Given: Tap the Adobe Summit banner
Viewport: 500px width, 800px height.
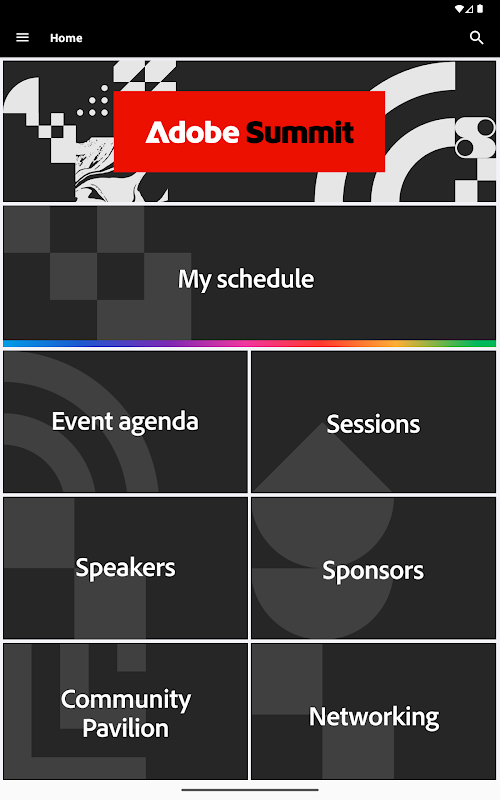Looking at the screenshot, I should 249,132.
